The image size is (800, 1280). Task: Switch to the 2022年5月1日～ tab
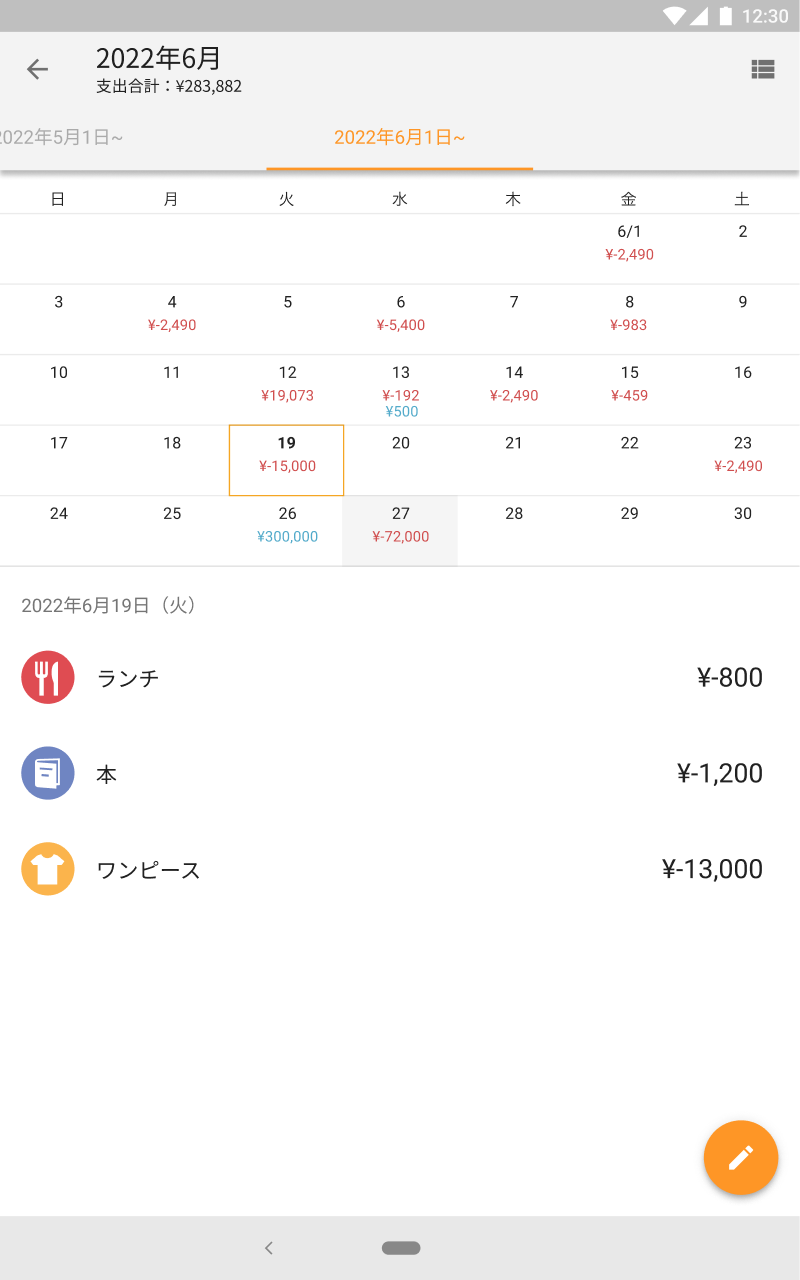pos(60,138)
